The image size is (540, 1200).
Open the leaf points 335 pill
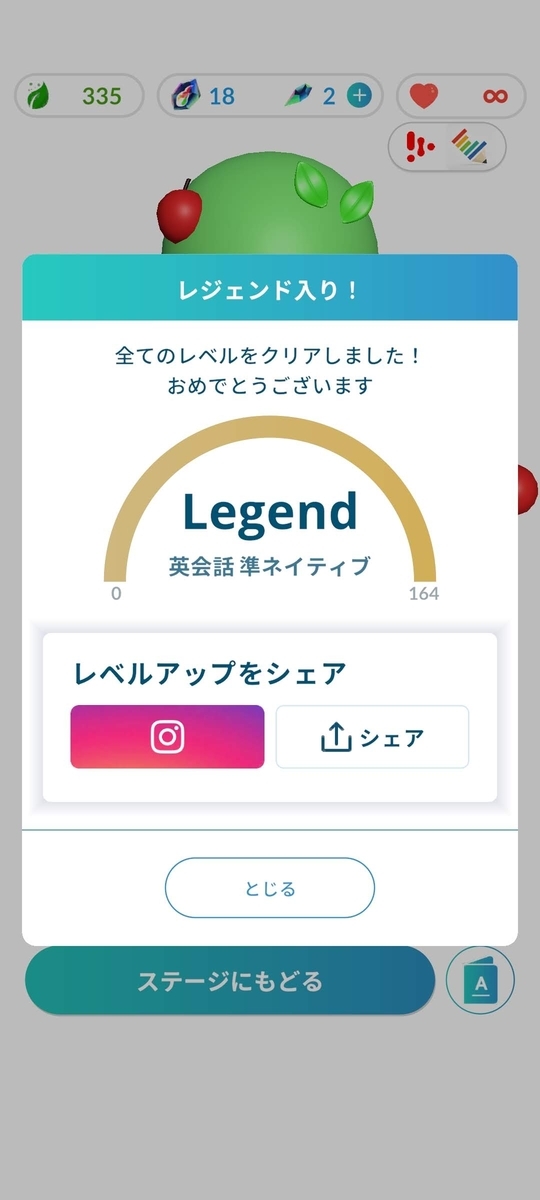[x=80, y=96]
